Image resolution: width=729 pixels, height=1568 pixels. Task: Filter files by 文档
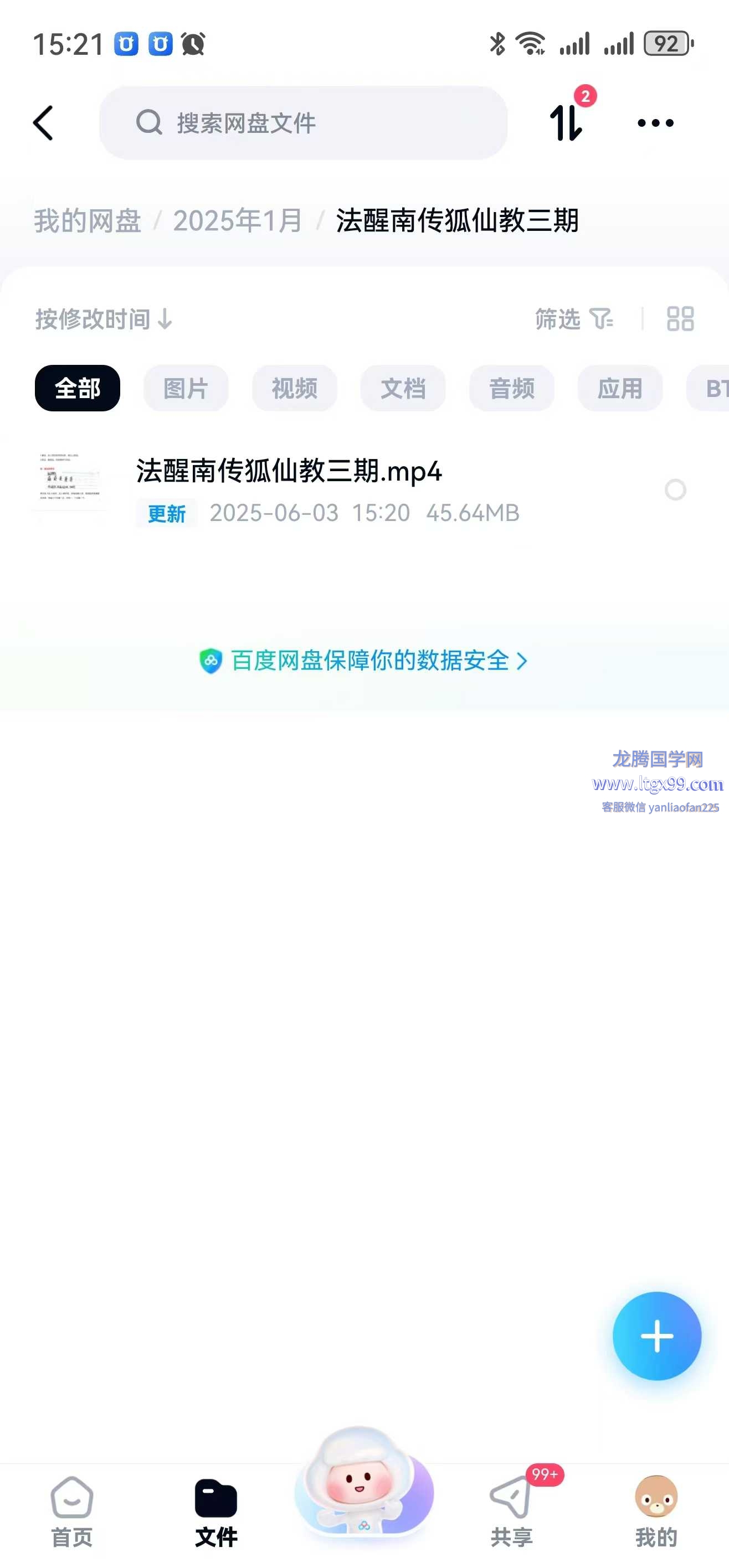coord(403,388)
